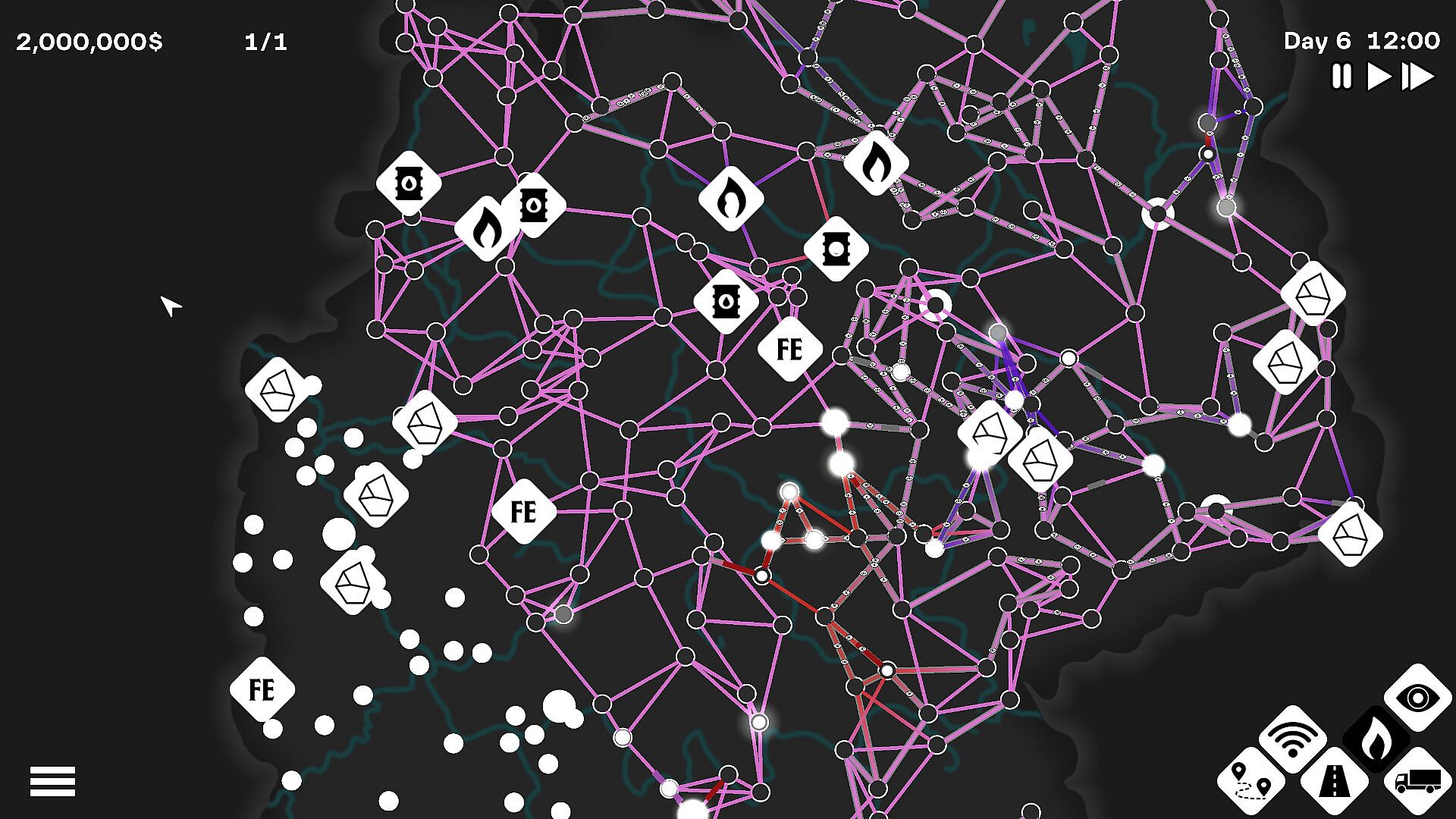The image size is (1456, 819).
Task: Select the road building tool
Action: 1334,781
